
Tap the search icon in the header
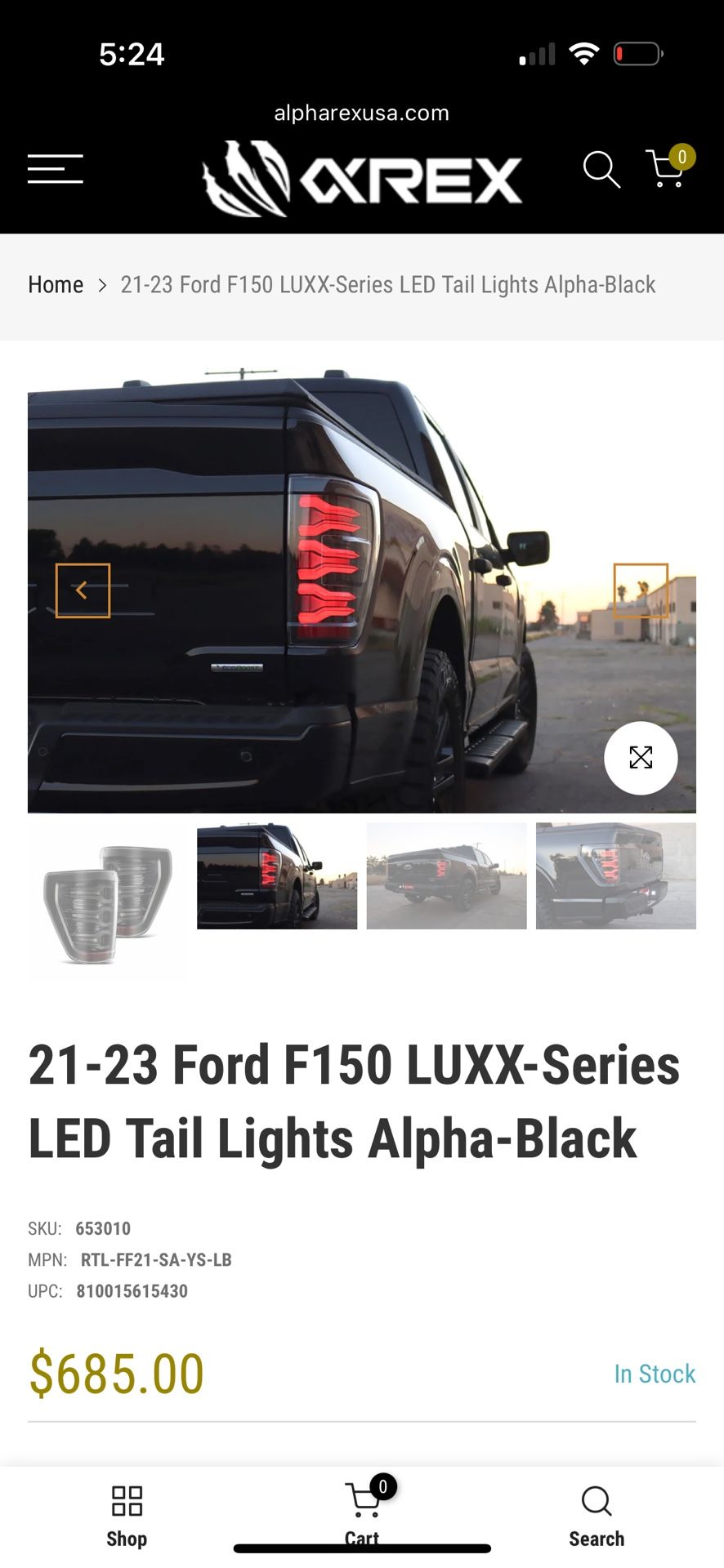point(601,170)
